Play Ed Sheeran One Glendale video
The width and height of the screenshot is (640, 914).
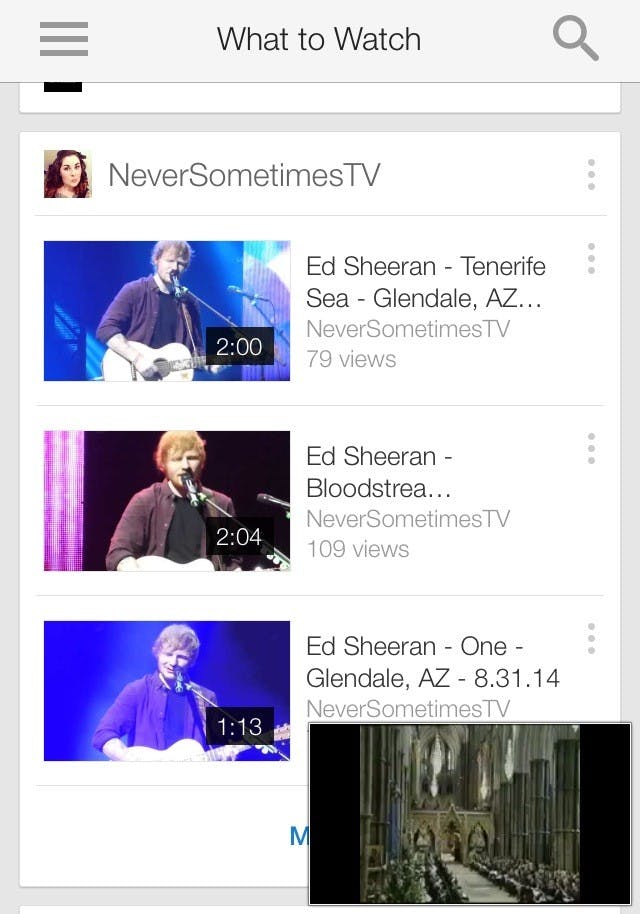point(167,691)
